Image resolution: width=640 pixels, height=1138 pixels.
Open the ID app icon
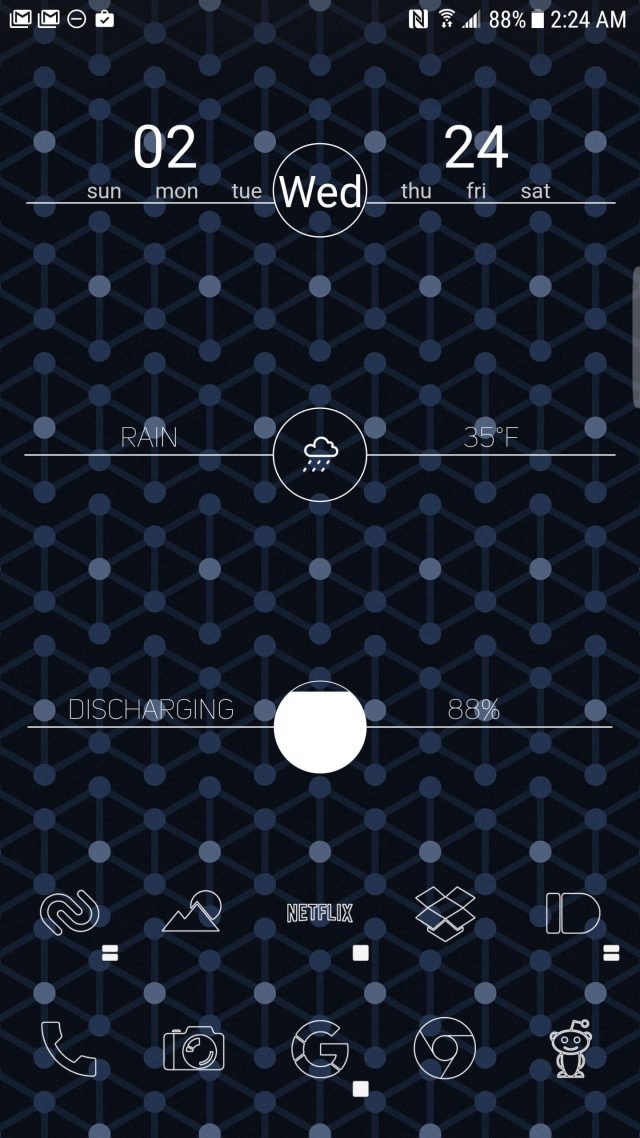pos(573,913)
